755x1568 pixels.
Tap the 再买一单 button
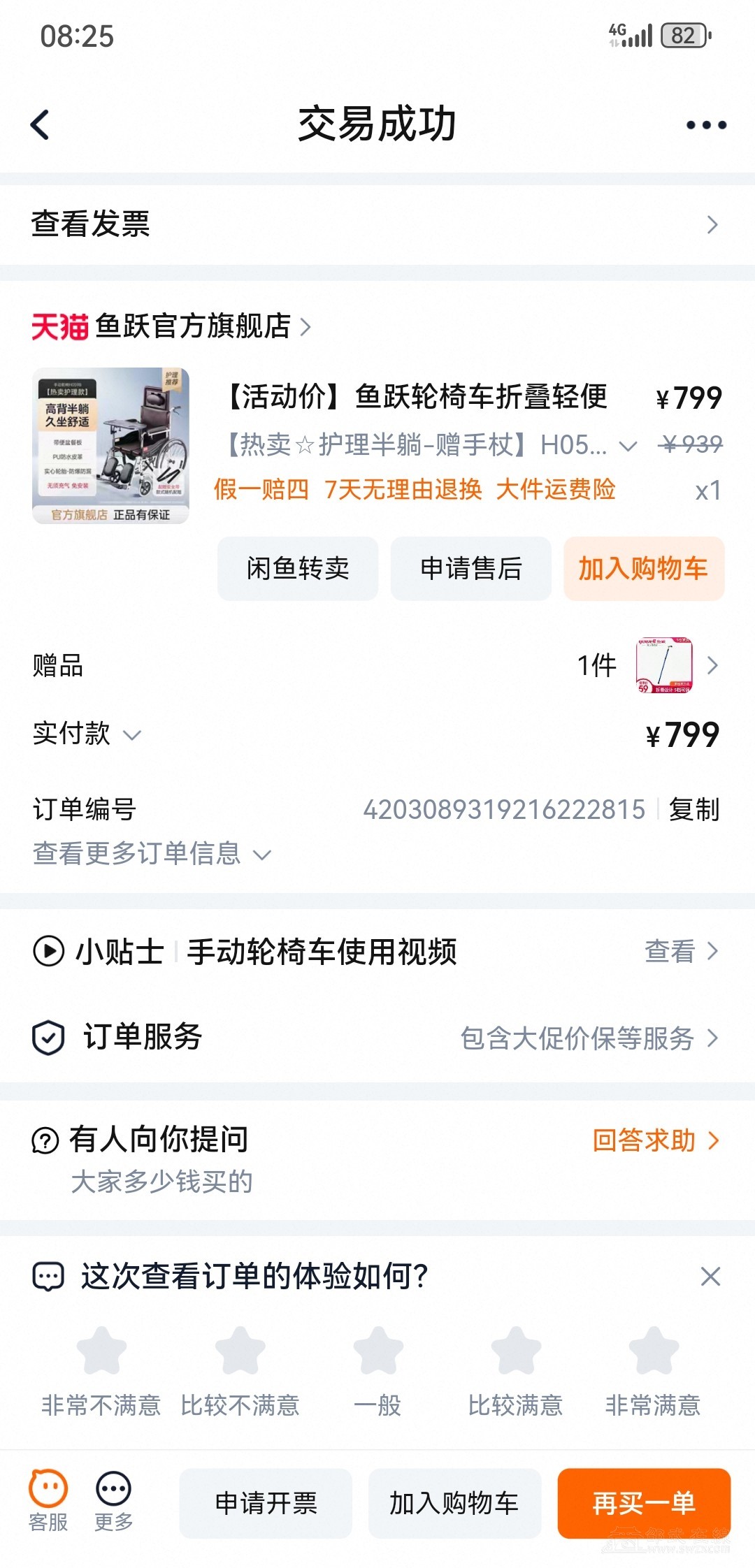coord(644,1503)
